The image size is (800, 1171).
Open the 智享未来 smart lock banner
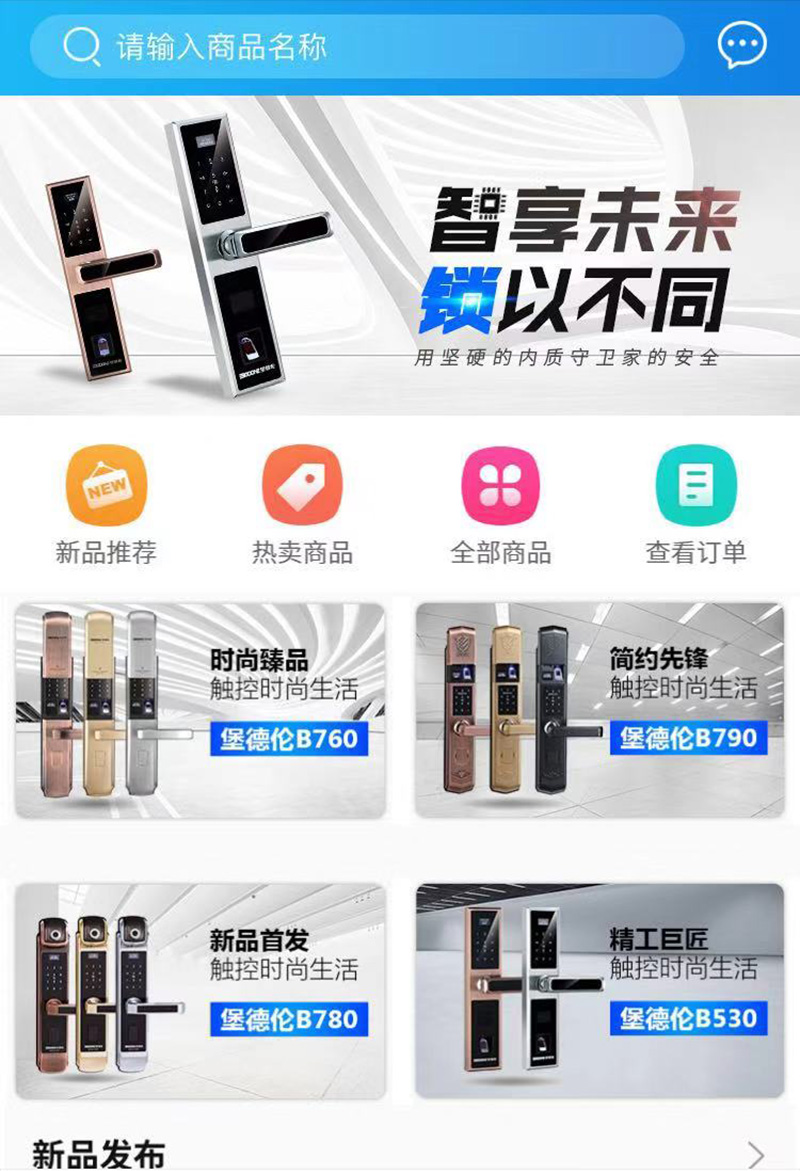pos(400,255)
